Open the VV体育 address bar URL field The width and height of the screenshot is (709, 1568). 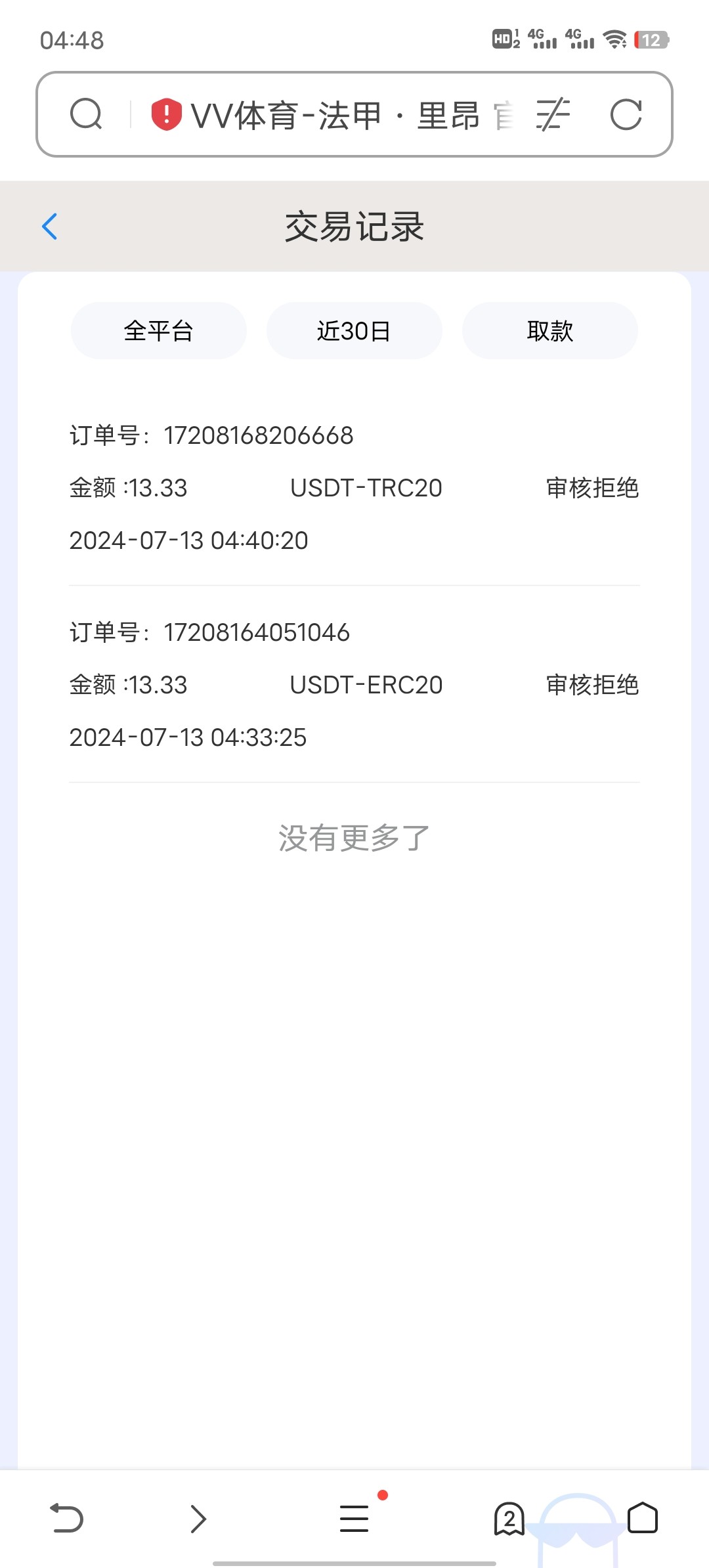pyautogui.click(x=335, y=116)
